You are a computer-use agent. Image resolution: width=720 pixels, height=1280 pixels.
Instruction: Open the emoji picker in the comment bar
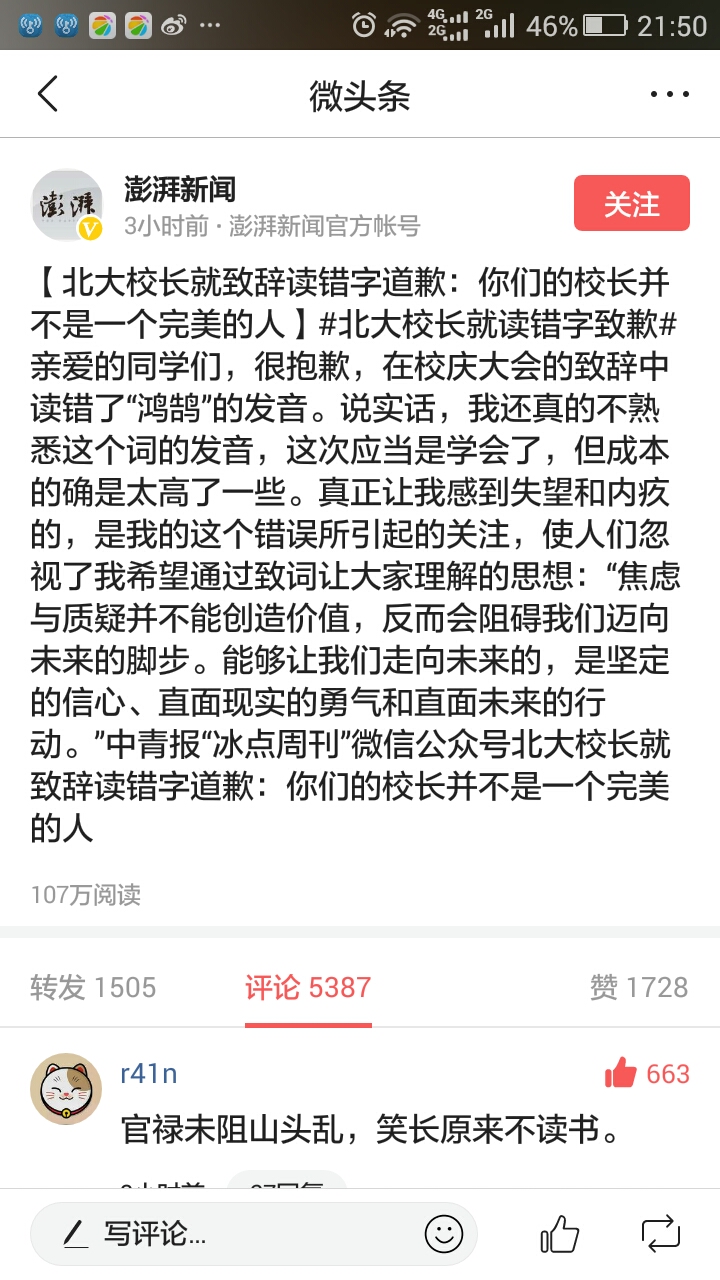(x=444, y=1234)
